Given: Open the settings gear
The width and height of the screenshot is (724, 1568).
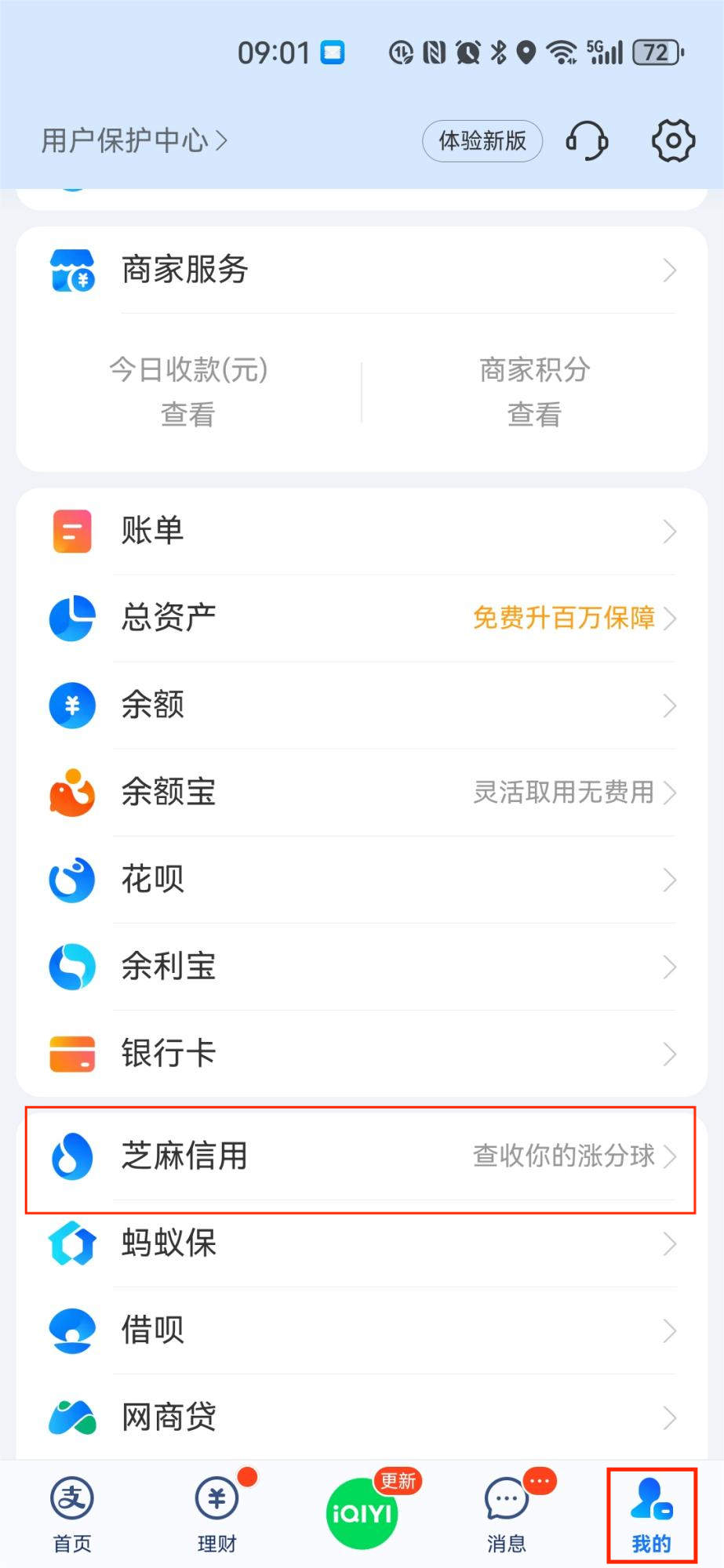Looking at the screenshot, I should [671, 140].
